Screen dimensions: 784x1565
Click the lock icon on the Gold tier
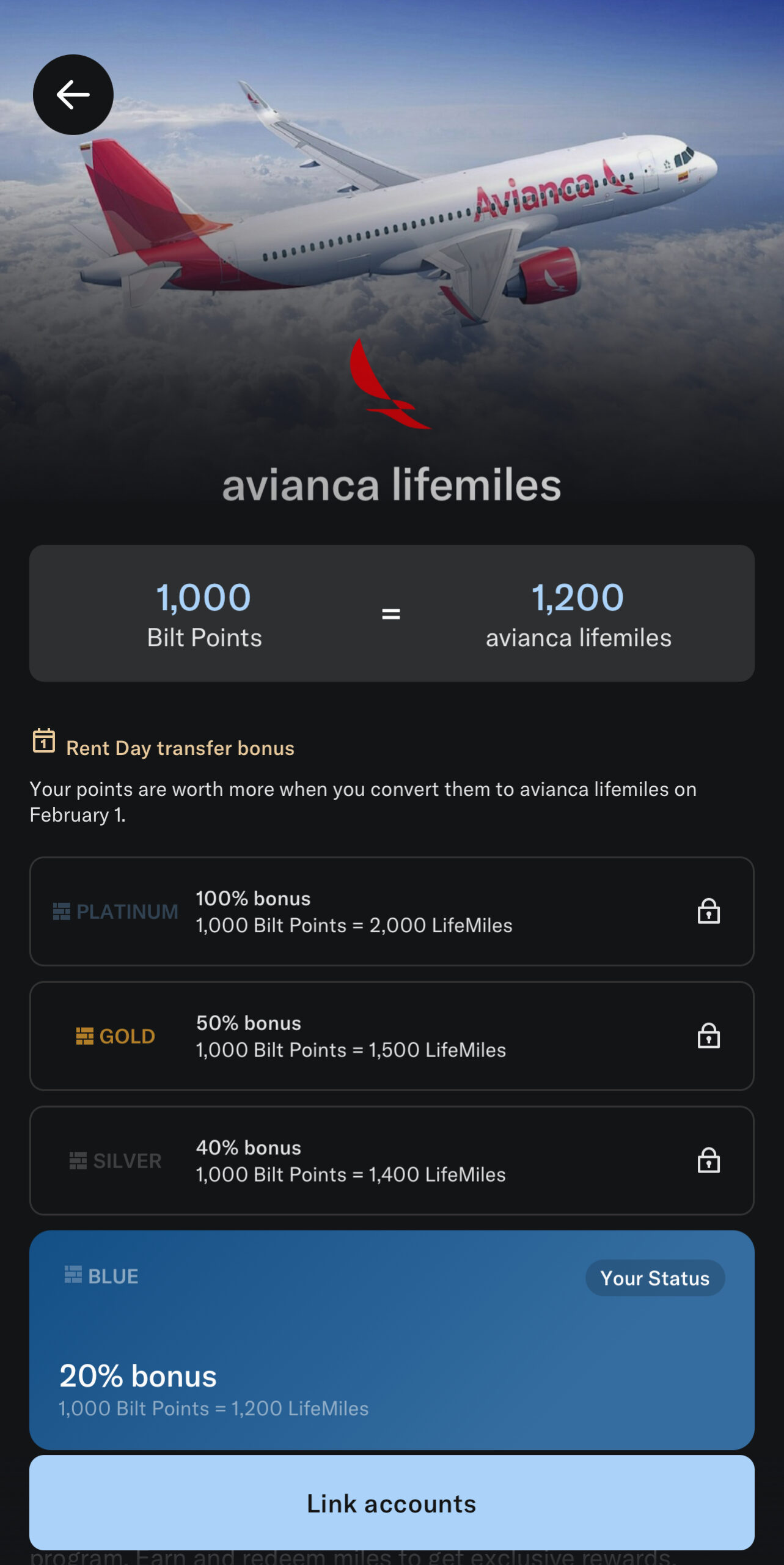pyautogui.click(x=708, y=1036)
